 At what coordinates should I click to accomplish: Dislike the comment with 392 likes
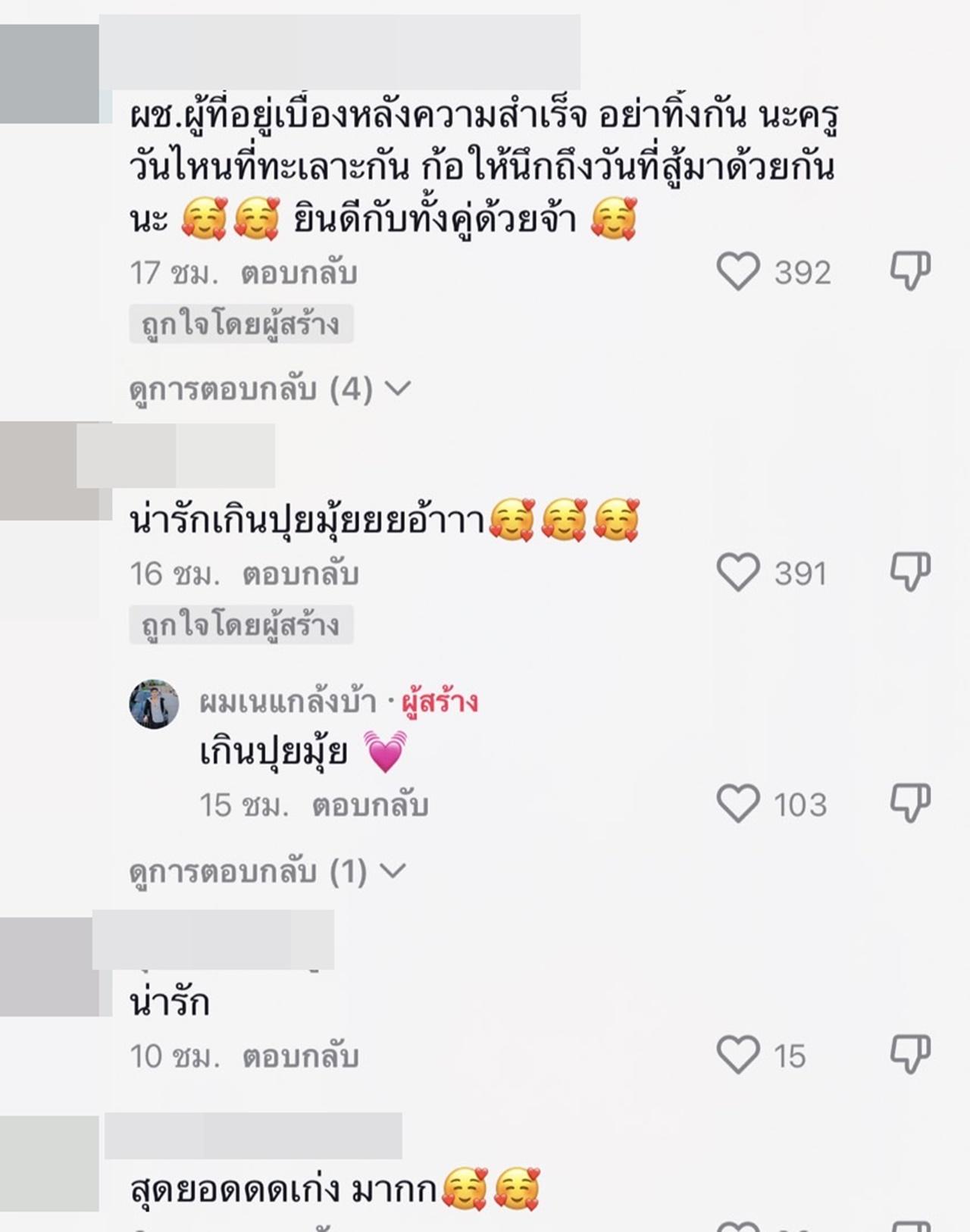pyautogui.click(x=909, y=271)
